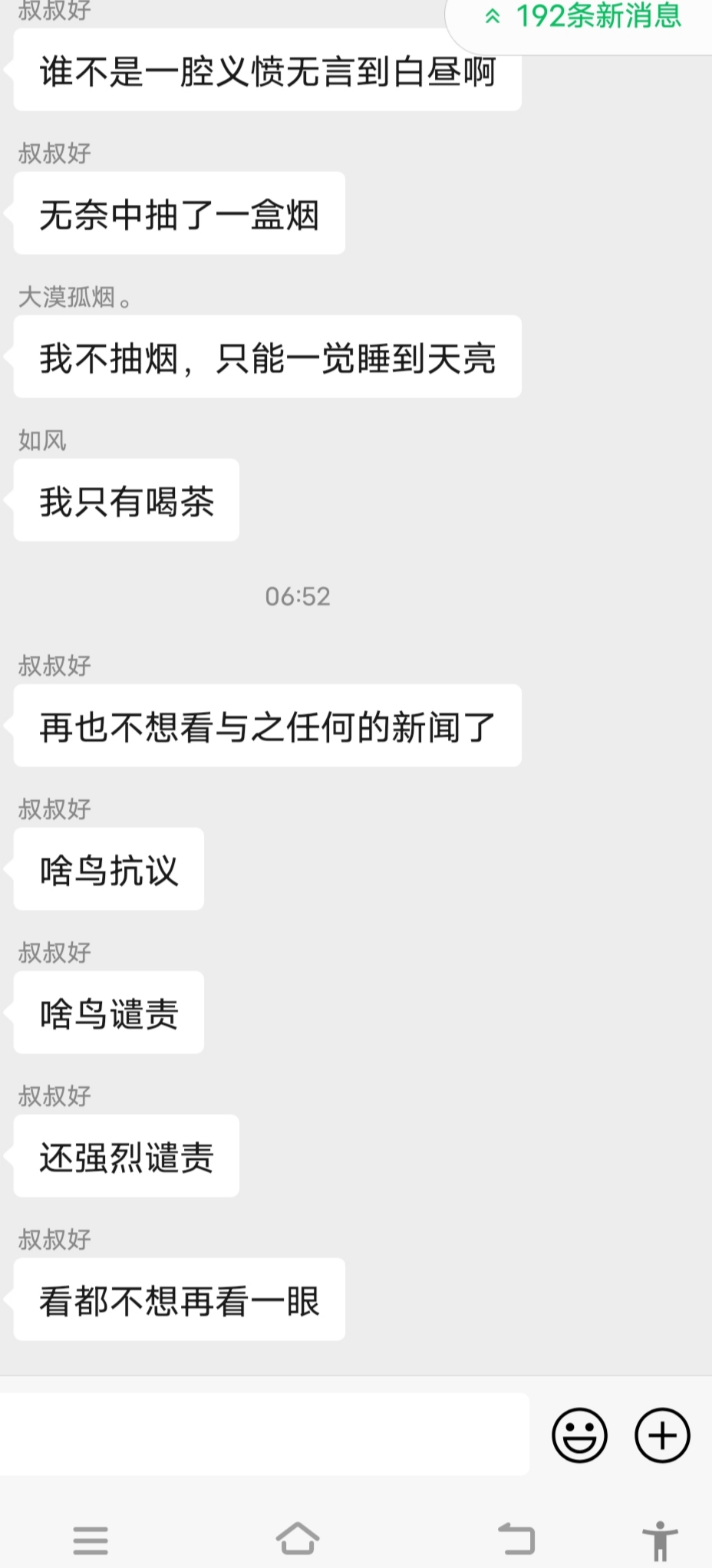The width and height of the screenshot is (712, 1568).
Task: Go back using the system back button
Action: tap(516, 1538)
